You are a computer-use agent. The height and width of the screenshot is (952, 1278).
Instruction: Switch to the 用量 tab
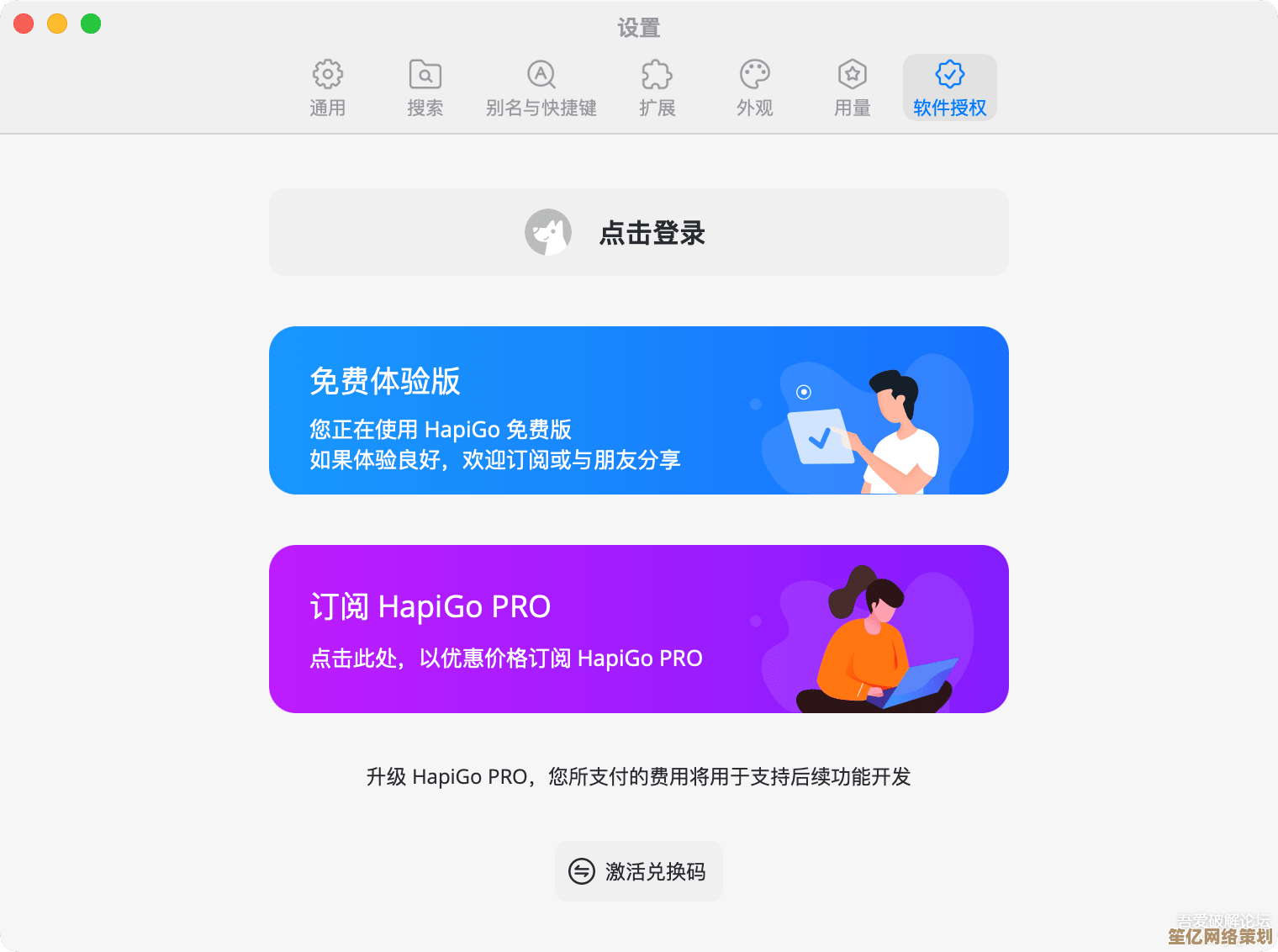click(x=852, y=87)
